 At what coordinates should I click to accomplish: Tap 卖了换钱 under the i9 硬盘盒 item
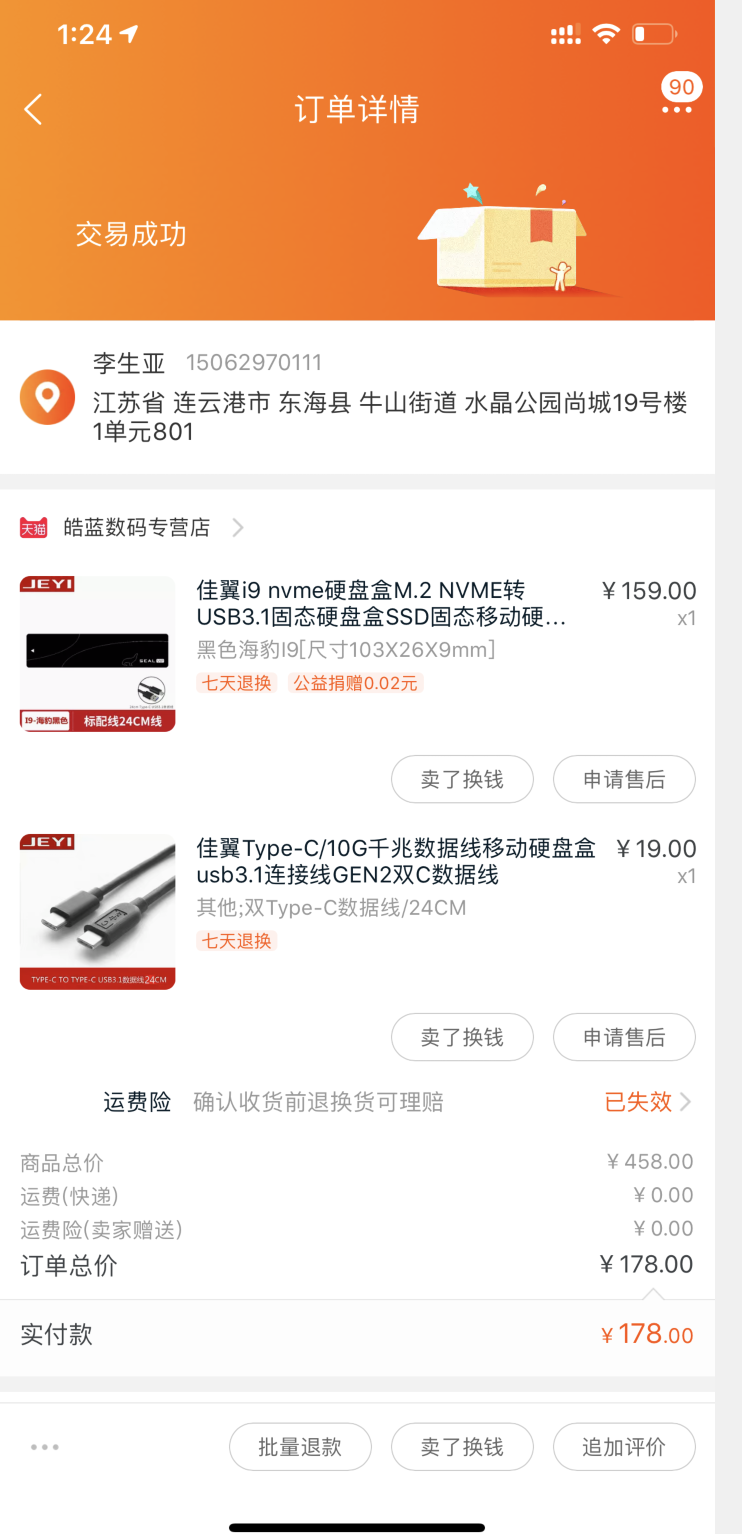click(462, 779)
